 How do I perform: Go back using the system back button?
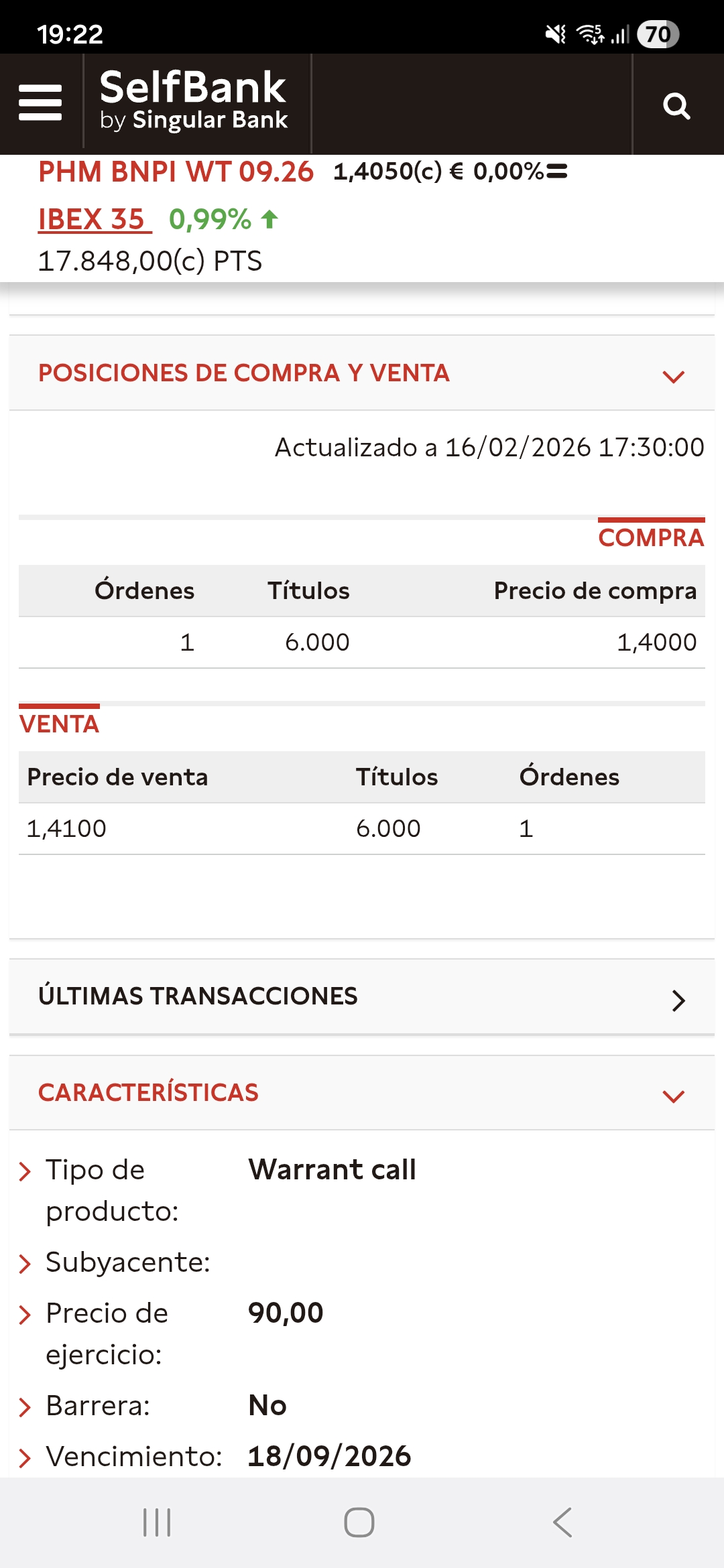pos(563,1522)
